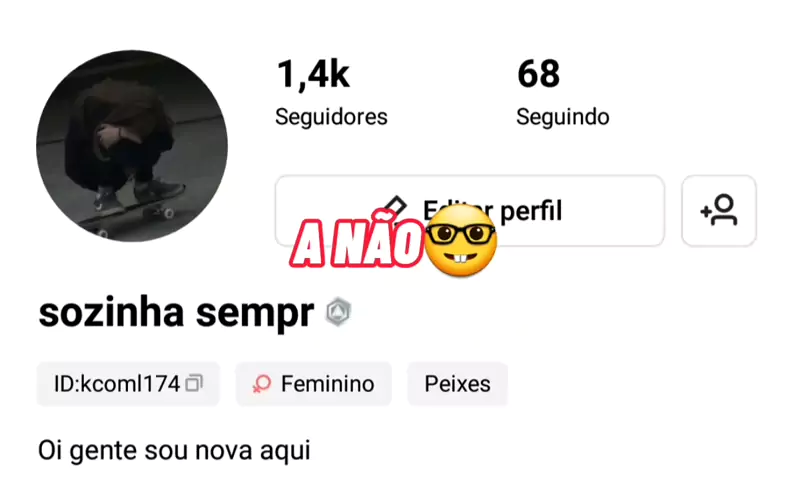This screenshot has height=480, width=794.
Task: View the Seguidores list
Action: [x=331, y=94]
